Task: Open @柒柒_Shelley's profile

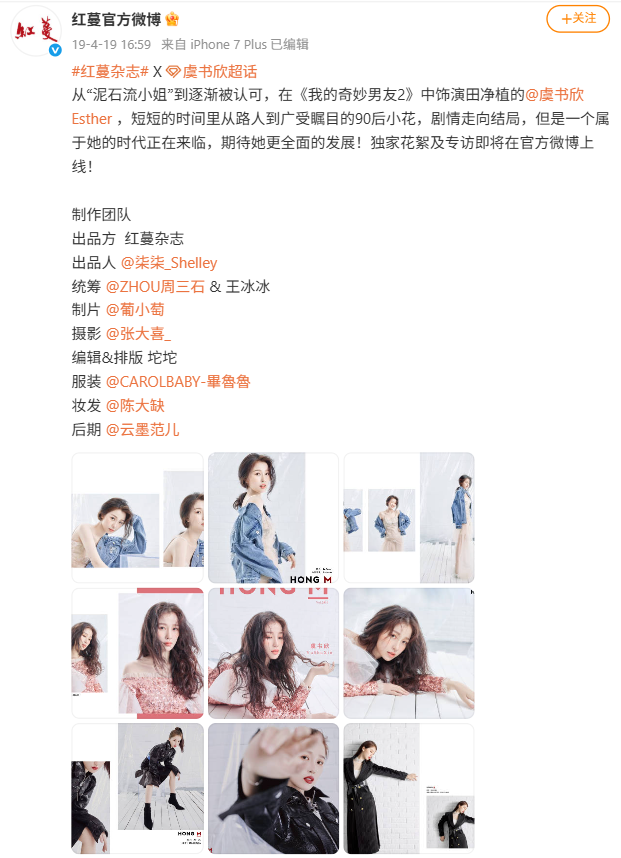Action: 169,262
